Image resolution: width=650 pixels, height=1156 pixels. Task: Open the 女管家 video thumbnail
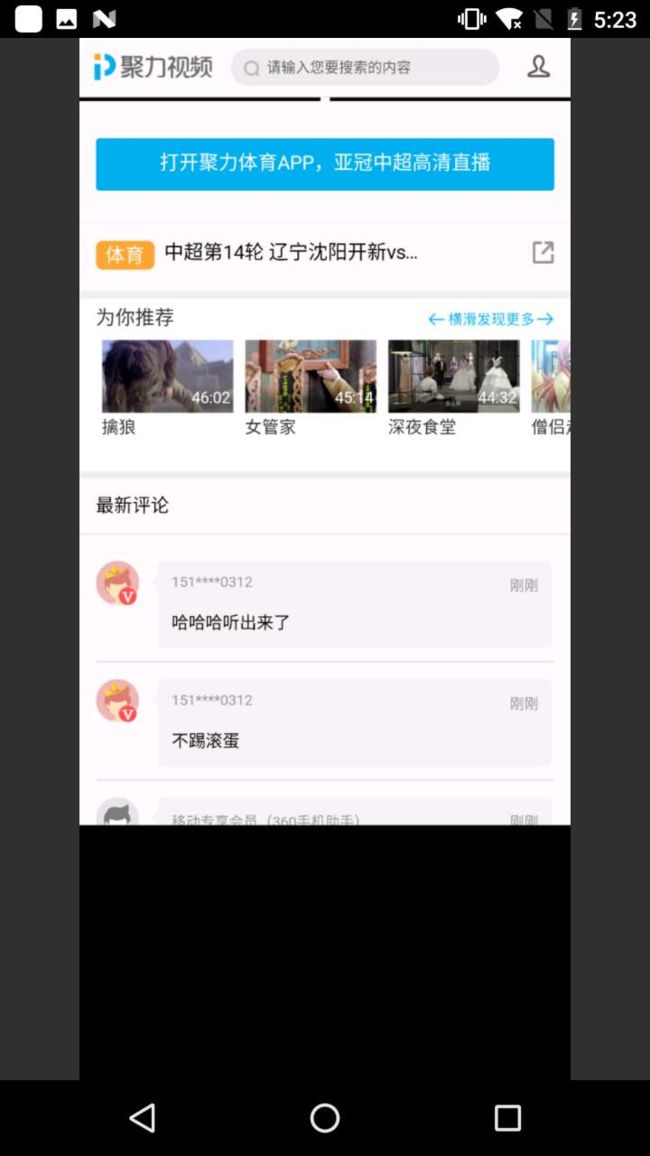click(x=310, y=376)
